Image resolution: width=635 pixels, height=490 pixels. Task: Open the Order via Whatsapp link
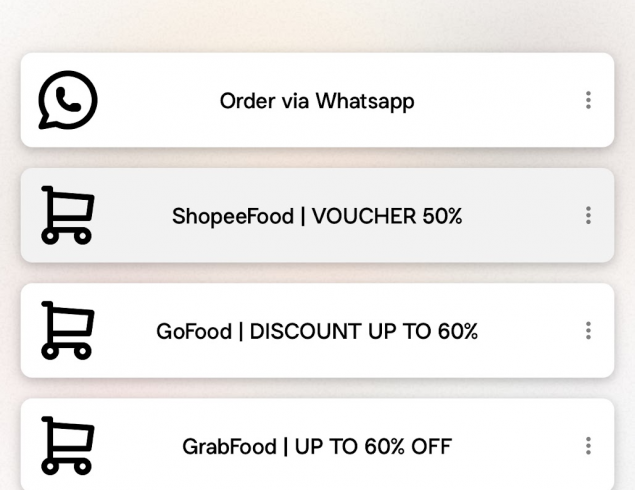pyautogui.click(x=316, y=101)
